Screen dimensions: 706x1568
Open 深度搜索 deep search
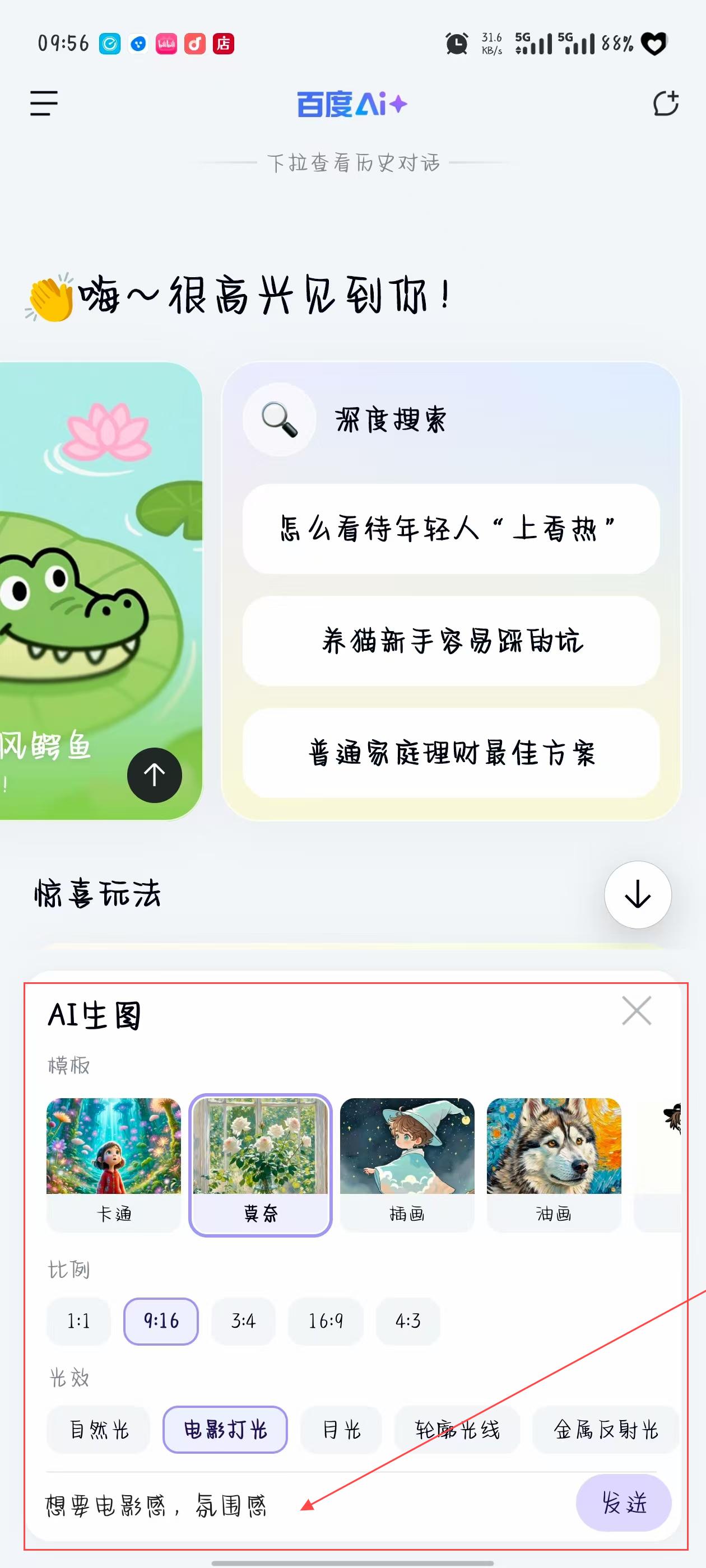point(390,419)
